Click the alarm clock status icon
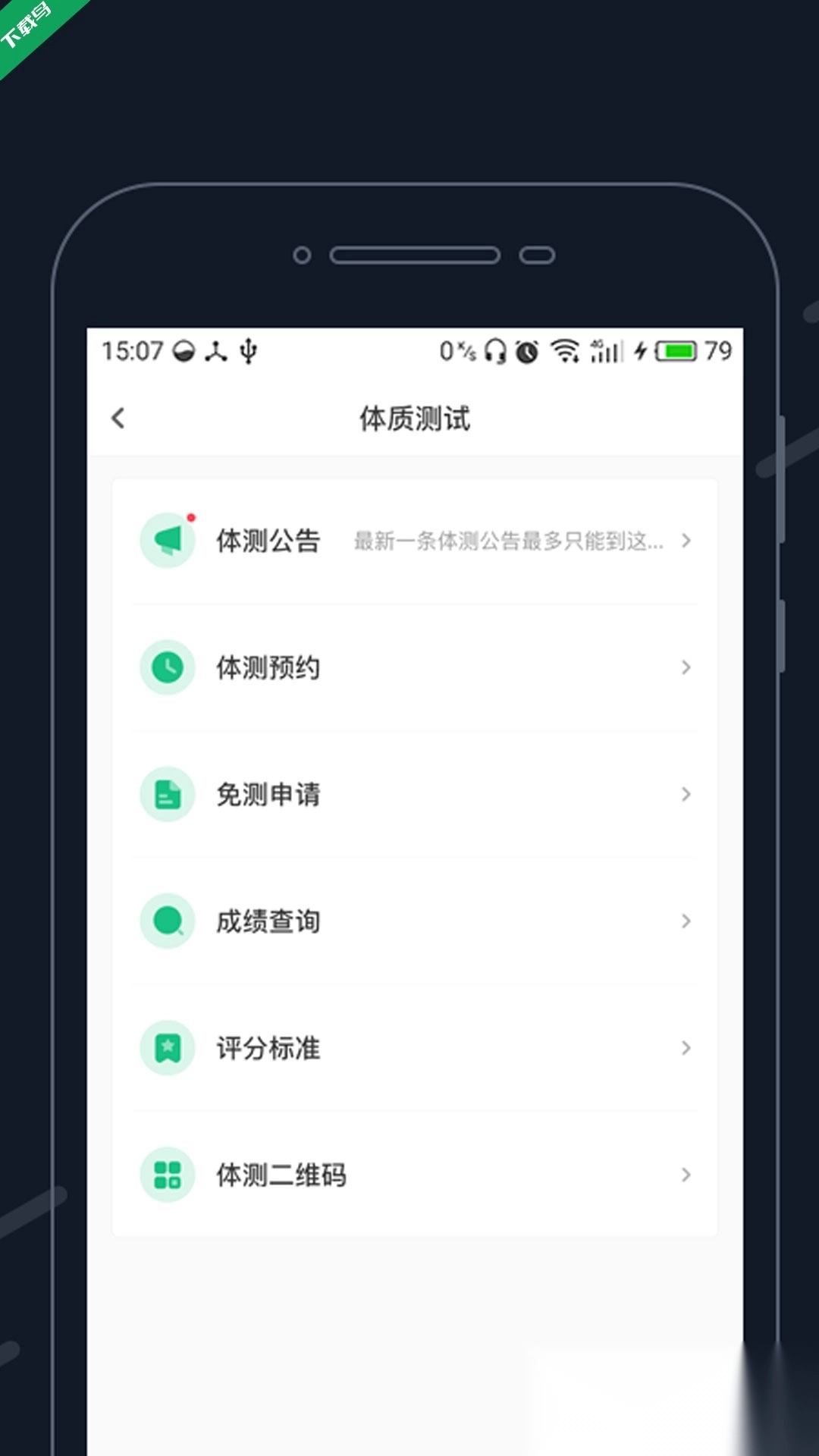This screenshot has height=1456, width=819. coord(526,351)
